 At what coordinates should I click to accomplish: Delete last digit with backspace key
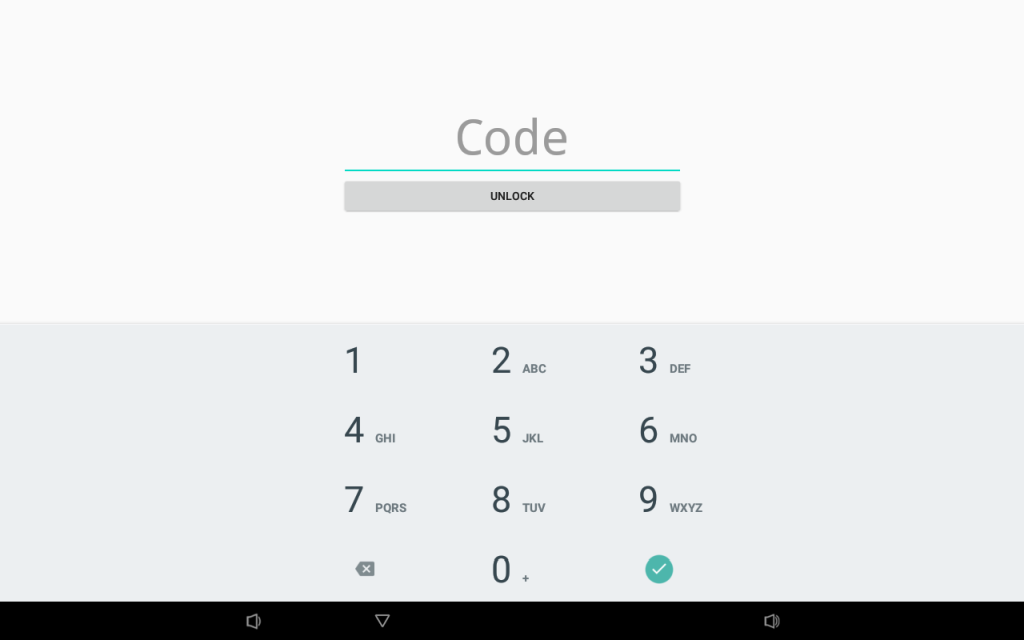click(x=365, y=569)
